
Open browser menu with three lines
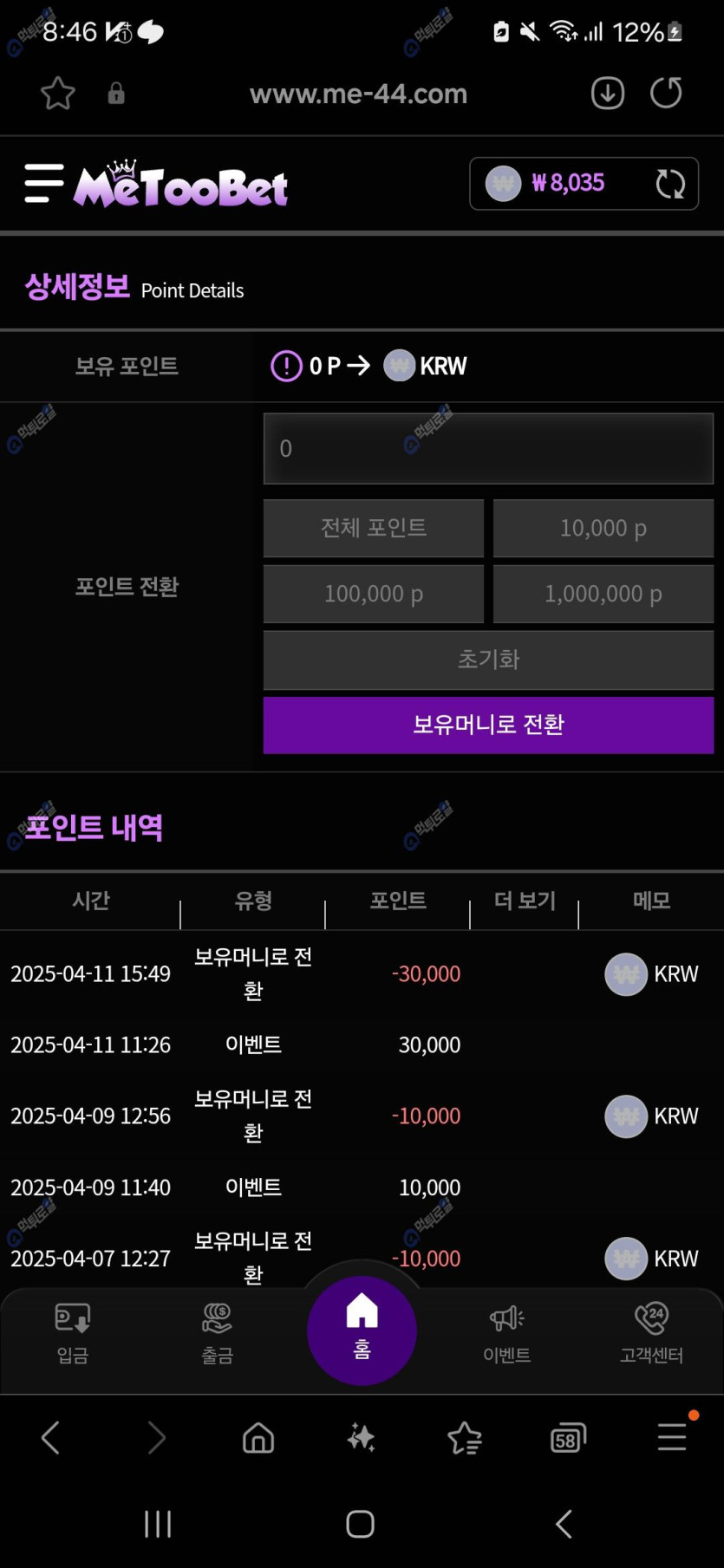[672, 1437]
